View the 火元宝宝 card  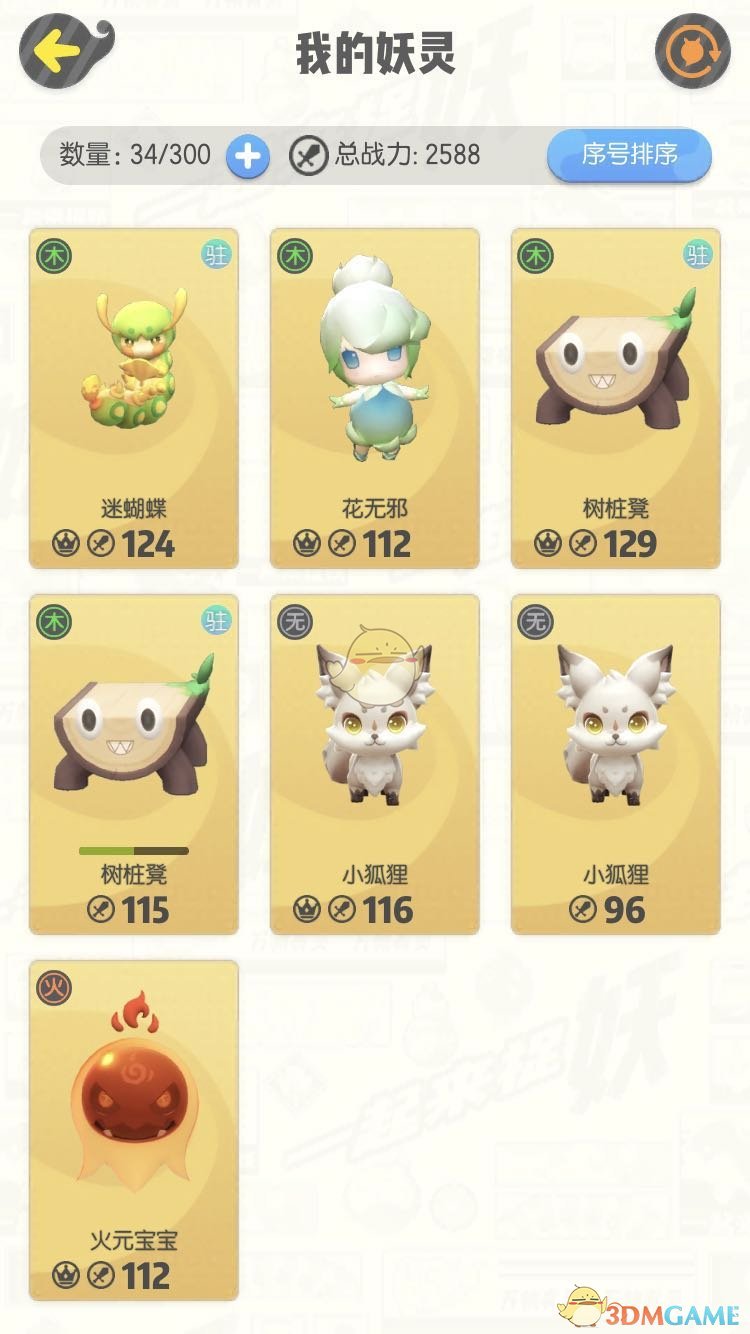(134, 1130)
